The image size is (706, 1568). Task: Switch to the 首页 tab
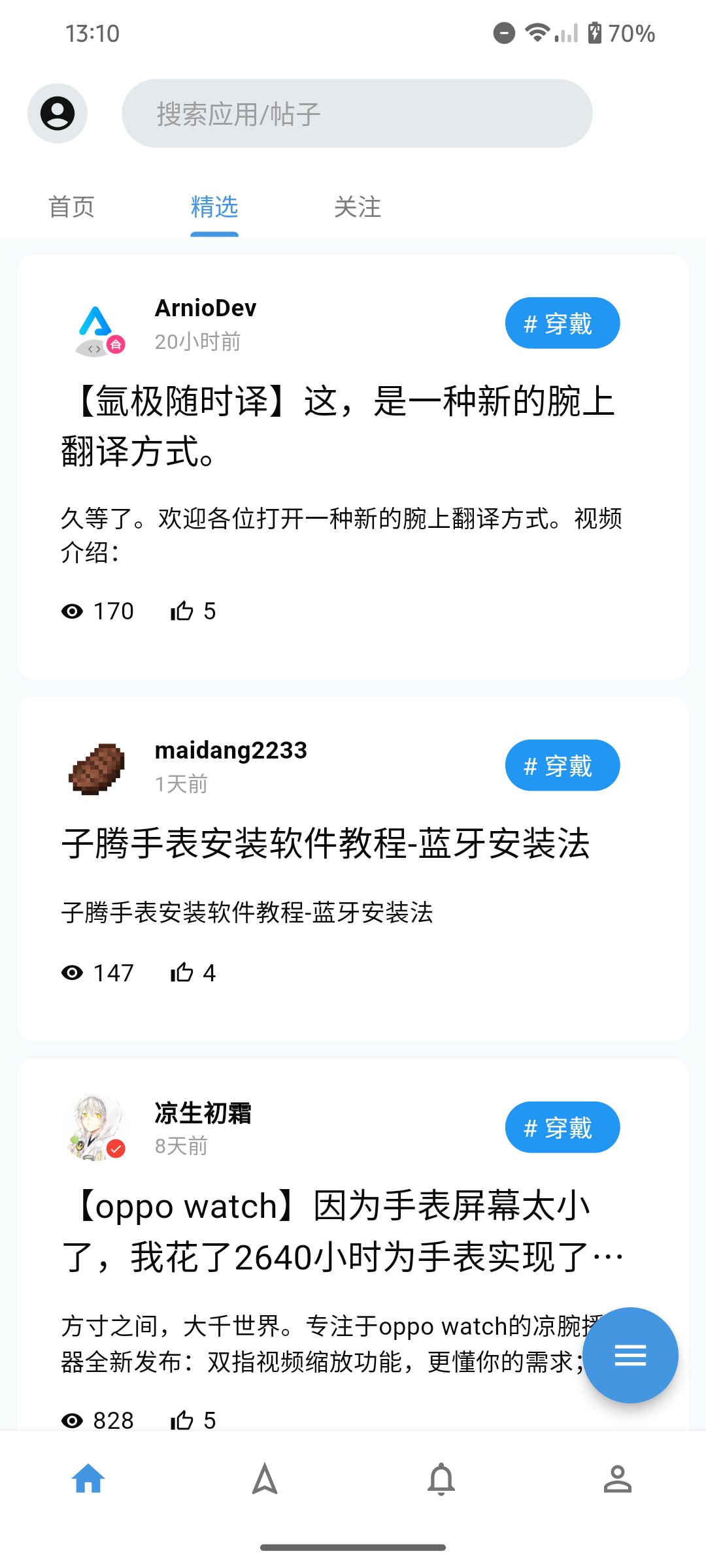[x=72, y=207]
